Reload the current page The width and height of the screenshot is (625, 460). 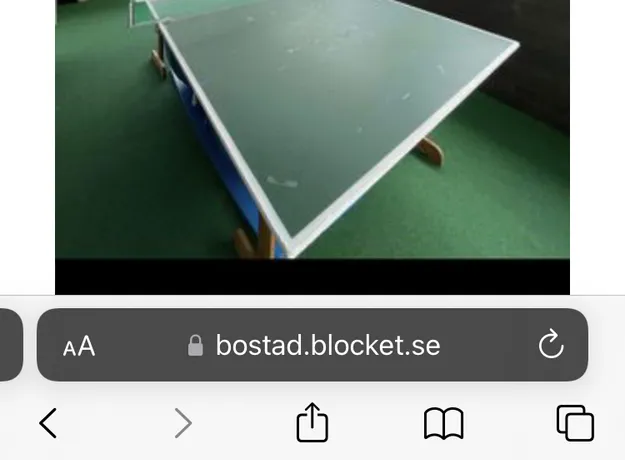[551, 346]
